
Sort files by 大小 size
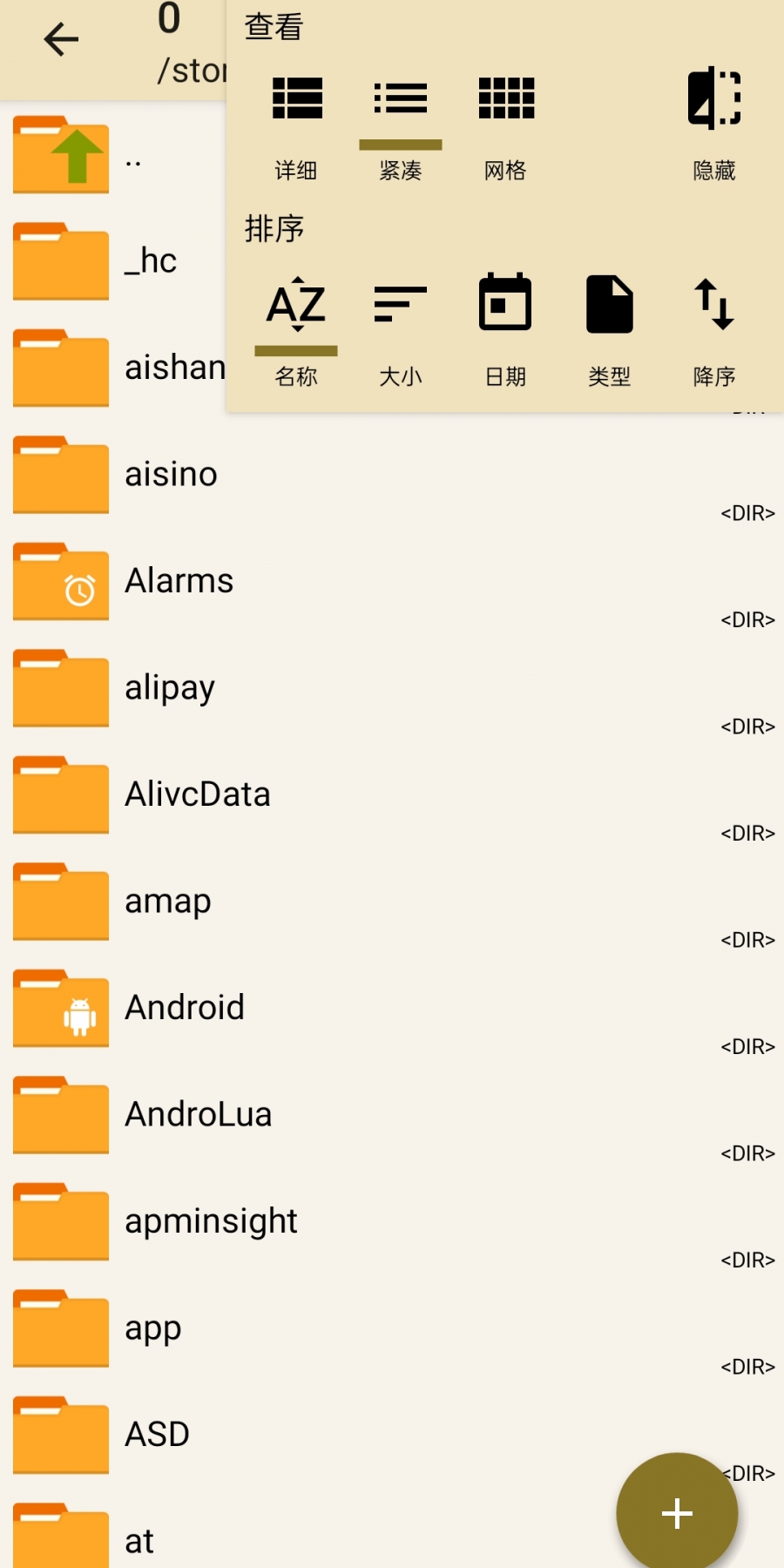(401, 328)
